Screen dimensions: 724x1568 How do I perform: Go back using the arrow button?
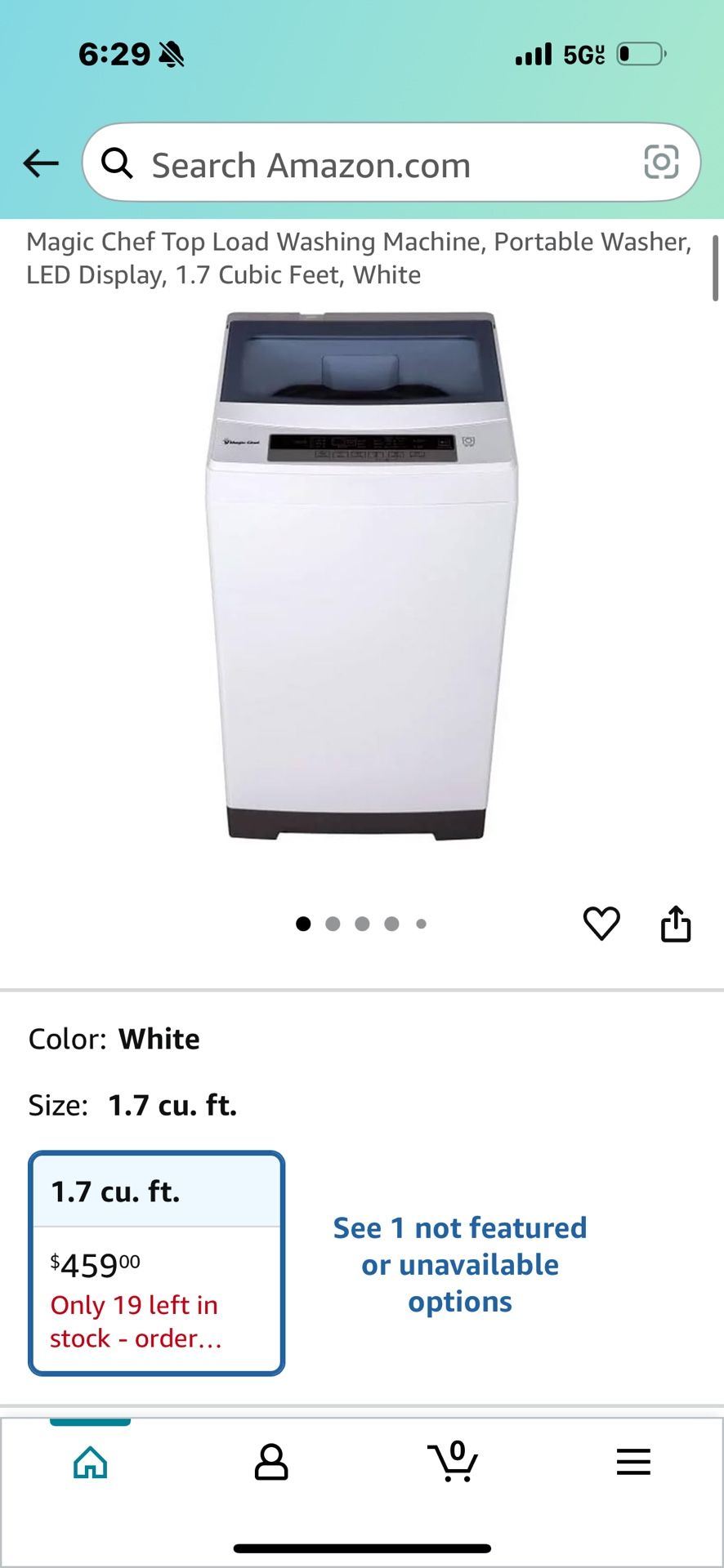[x=41, y=163]
